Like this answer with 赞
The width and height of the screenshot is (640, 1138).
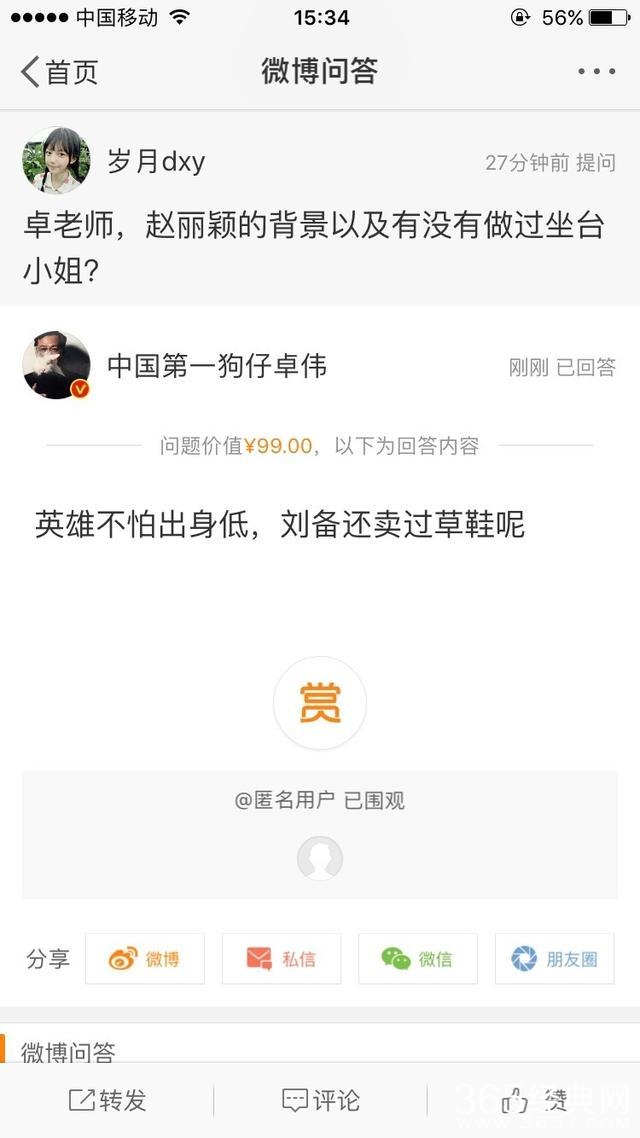coord(533,1101)
